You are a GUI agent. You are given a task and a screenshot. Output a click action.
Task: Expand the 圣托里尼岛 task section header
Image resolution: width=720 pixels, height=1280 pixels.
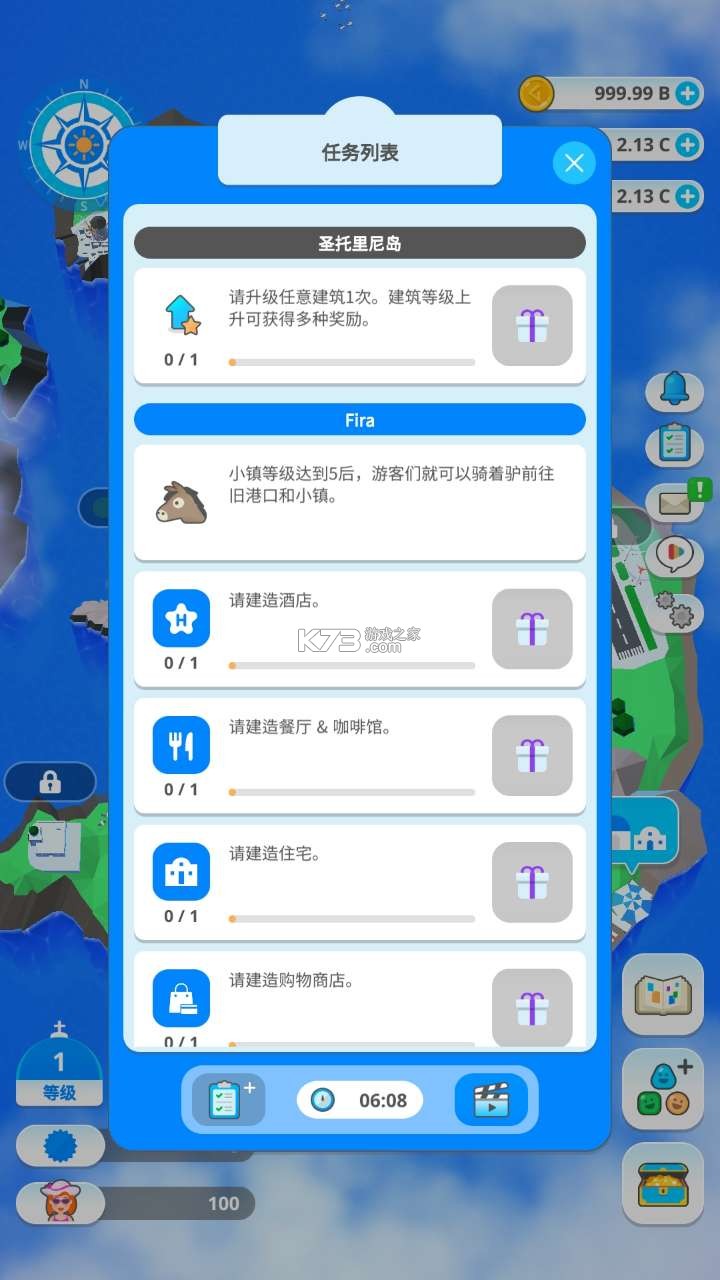(360, 242)
